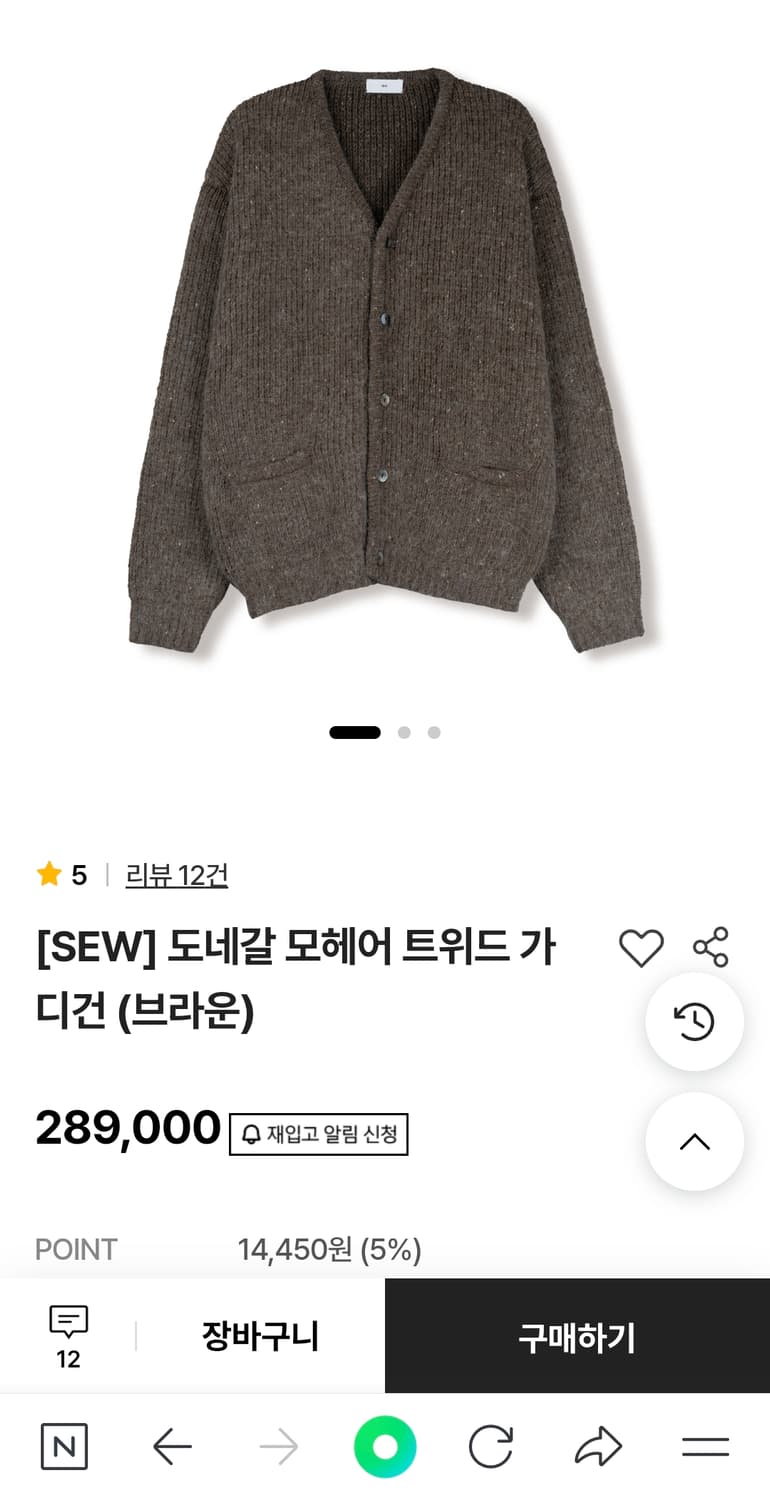Toggle the wishlist heart icon
This screenshot has width=770, height=1500.
tap(641, 946)
